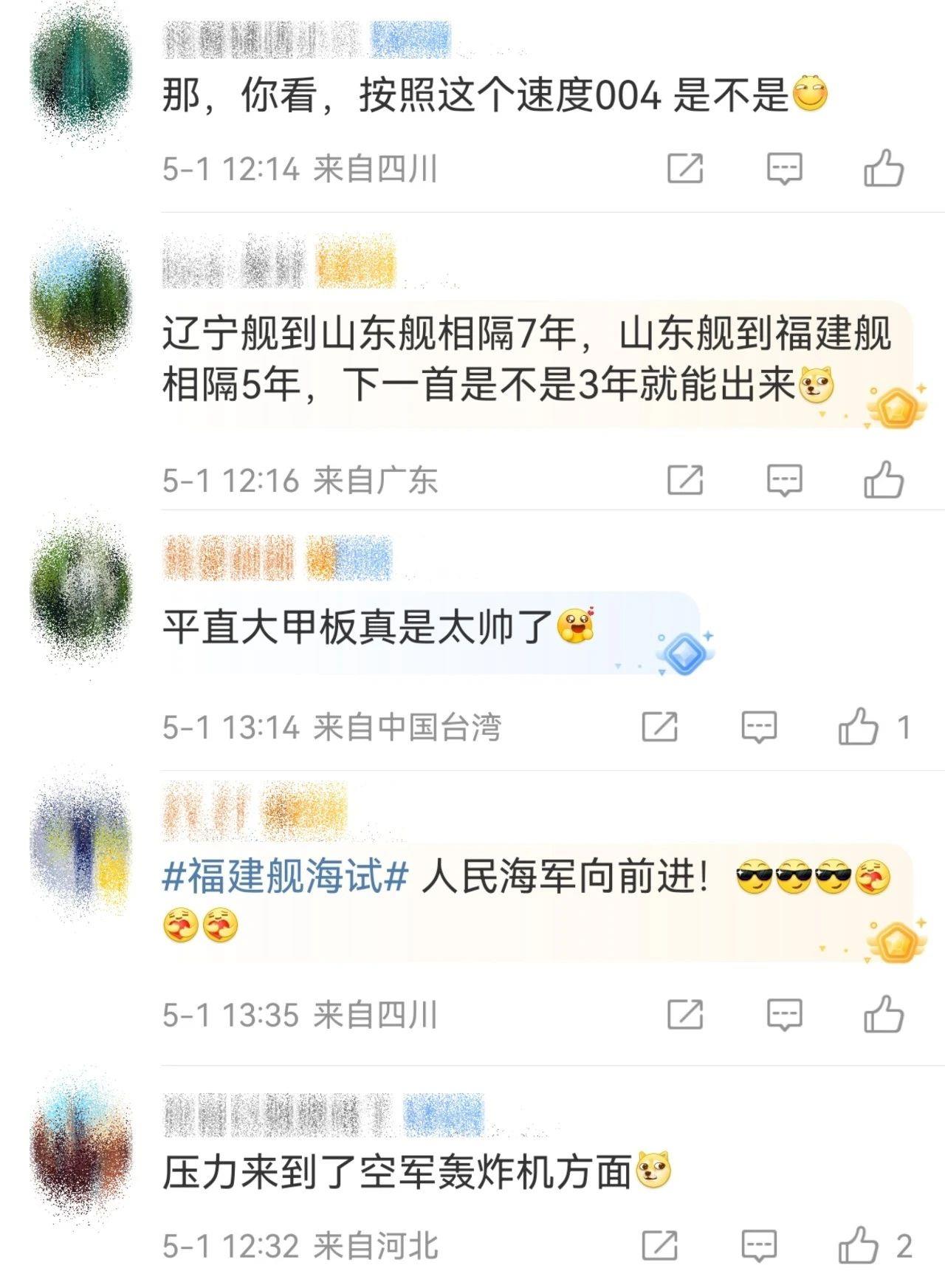Repost the comment posted at 5-1 12:14

pos(685,168)
